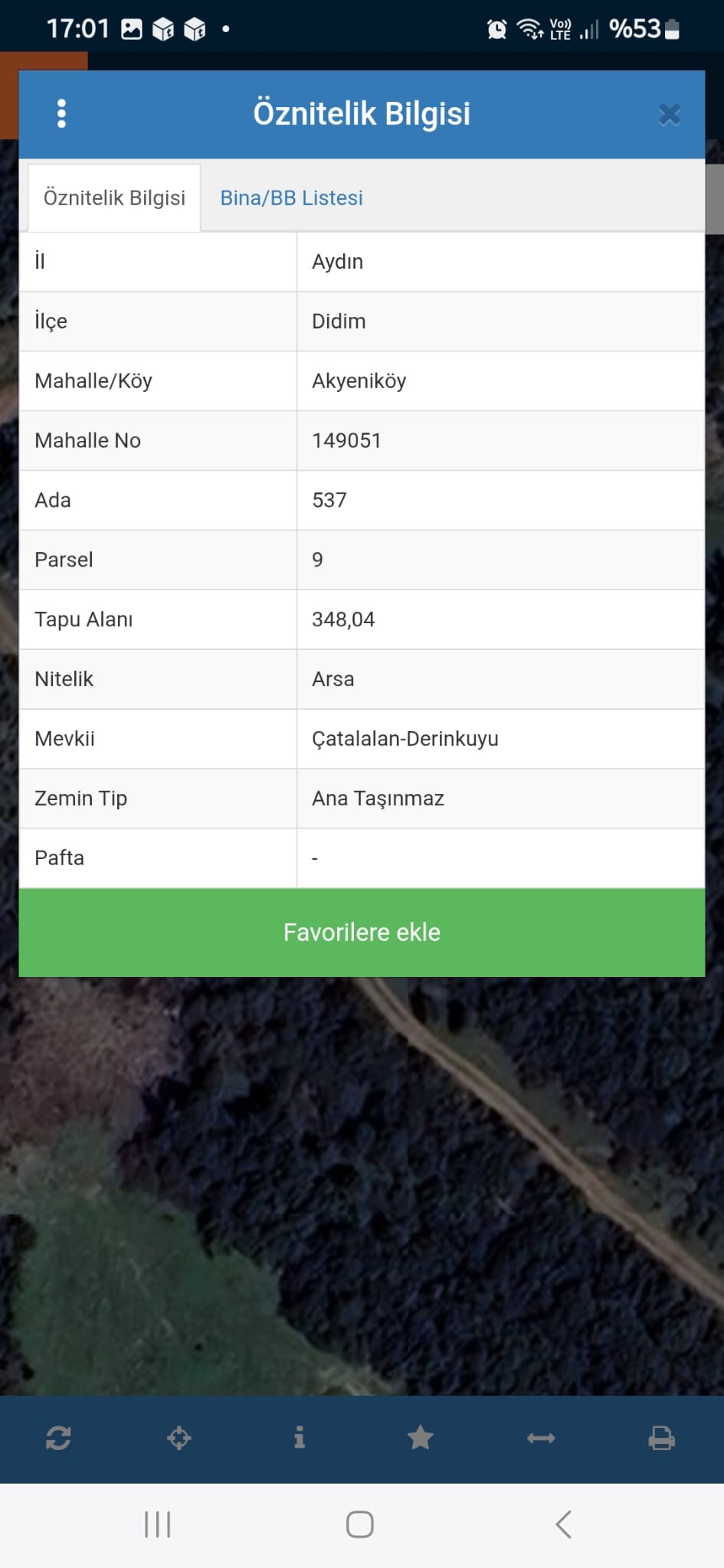The height and width of the screenshot is (1568, 724).
Task: Select the Öznitelik Bilgisi tab
Action: coord(114,198)
